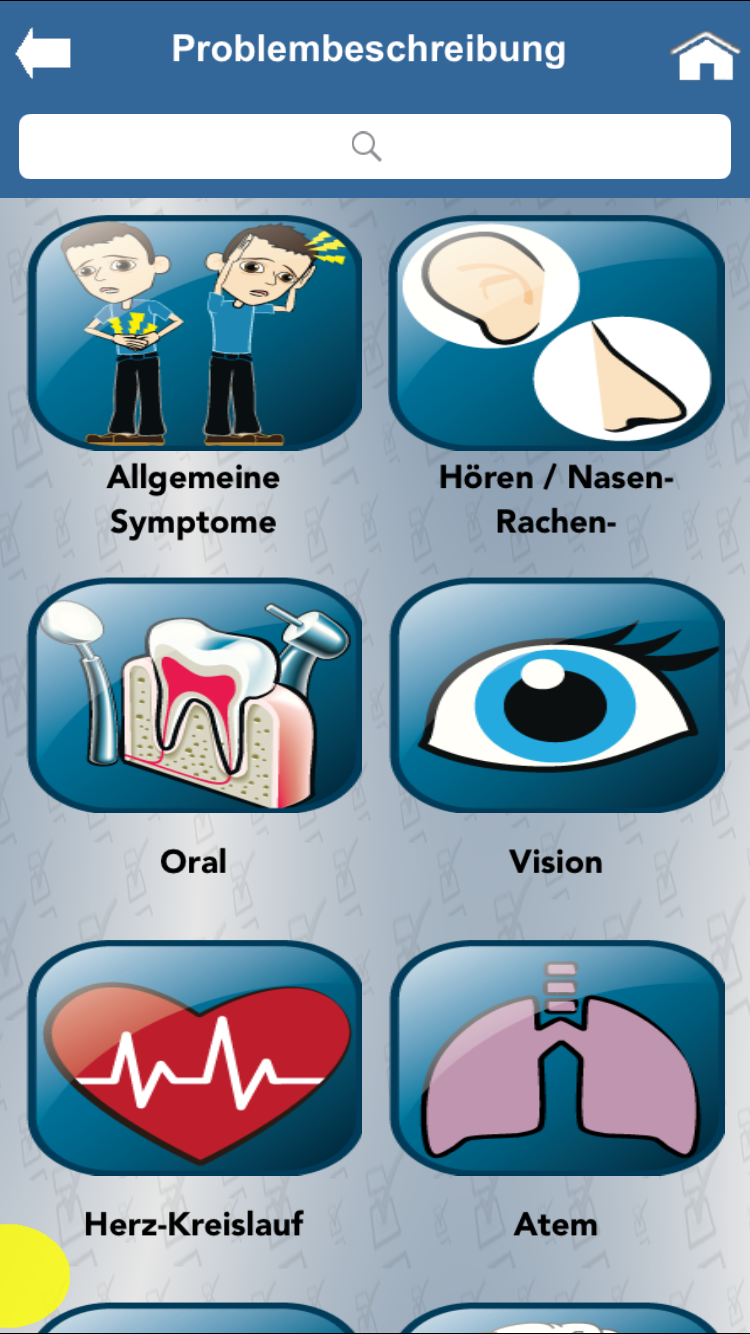
Task: Select Hören / Nasen-Rachen- category
Action: (556, 333)
